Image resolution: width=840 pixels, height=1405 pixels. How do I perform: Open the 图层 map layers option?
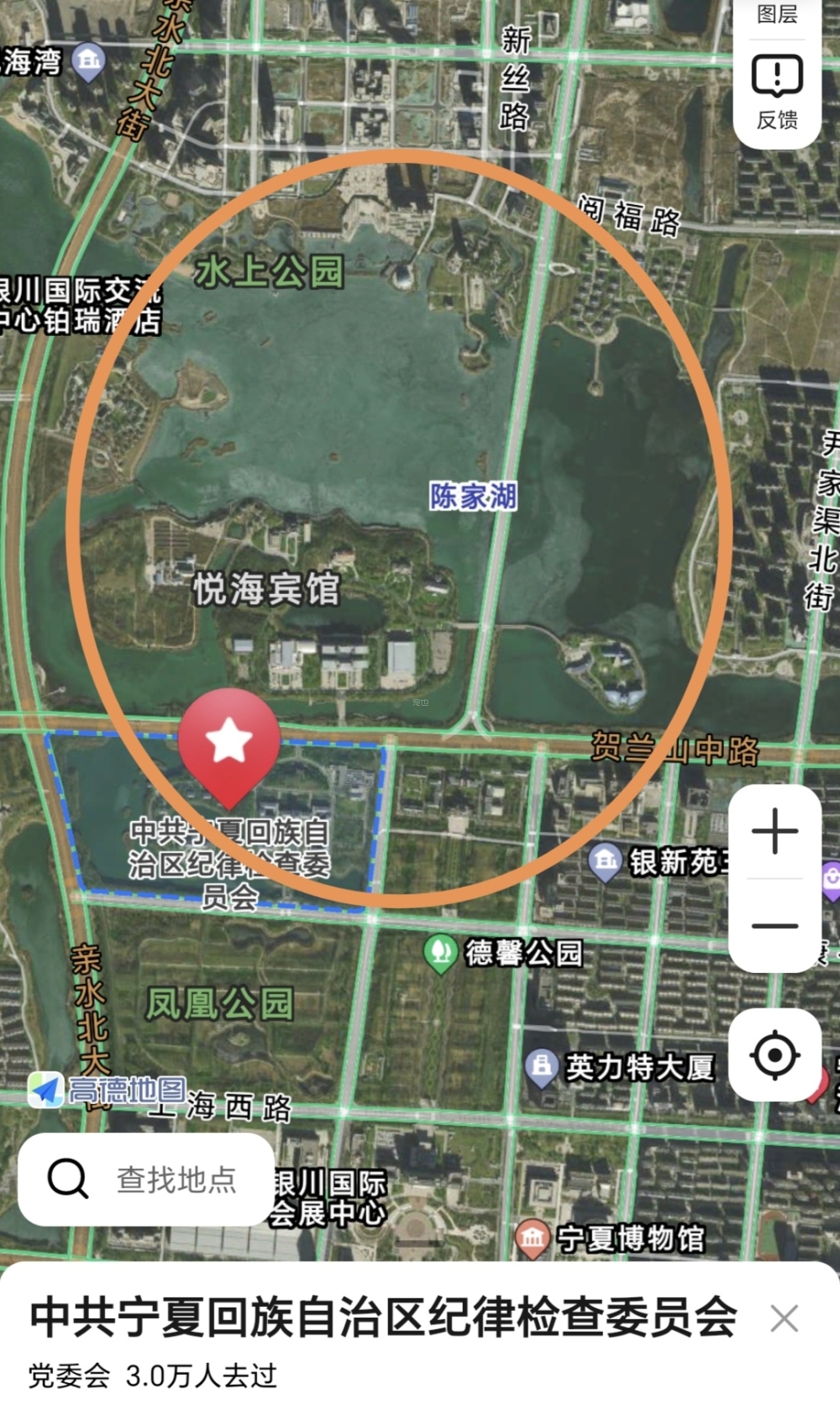[x=777, y=13]
